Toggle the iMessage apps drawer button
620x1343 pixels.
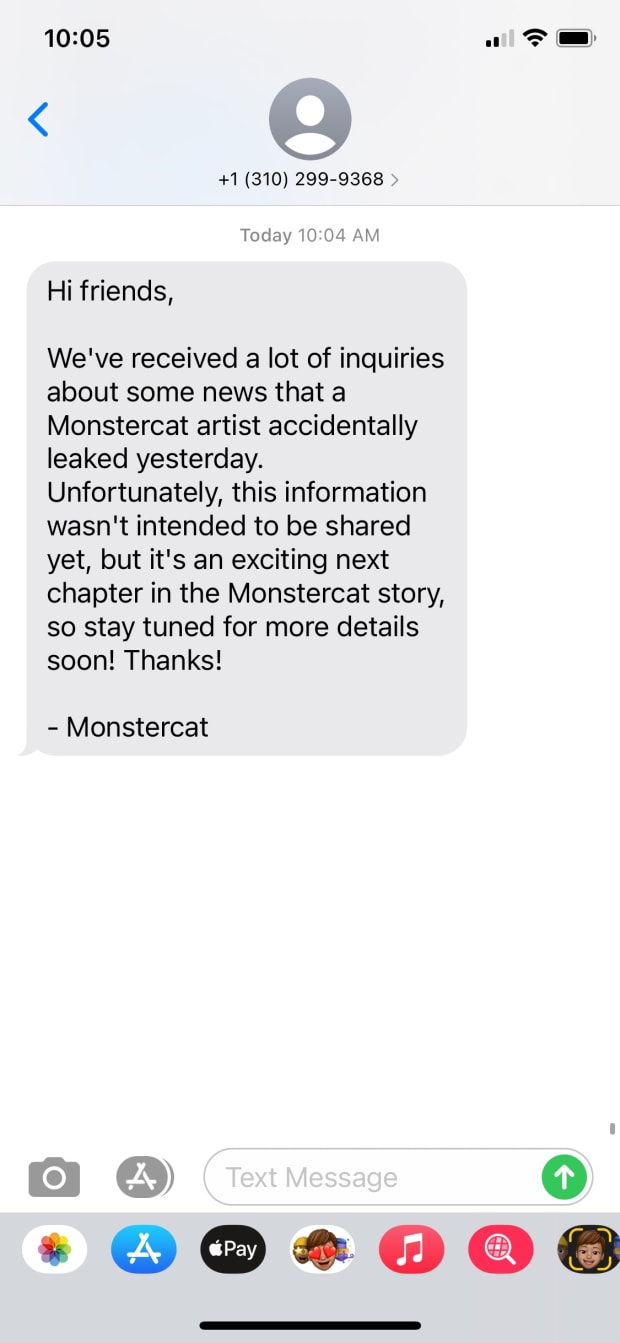click(144, 1177)
